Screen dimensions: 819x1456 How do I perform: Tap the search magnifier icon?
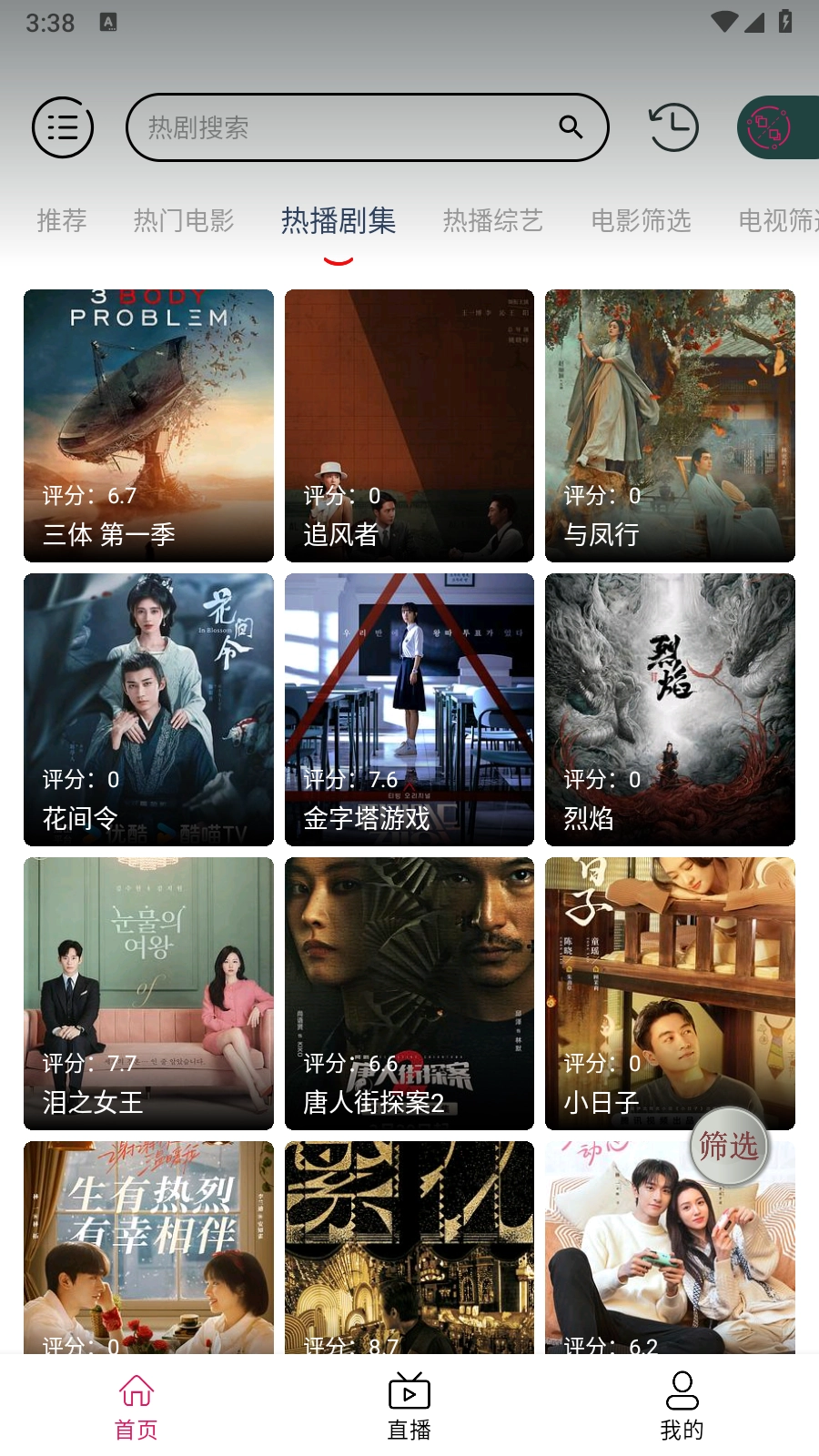pos(571,127)
